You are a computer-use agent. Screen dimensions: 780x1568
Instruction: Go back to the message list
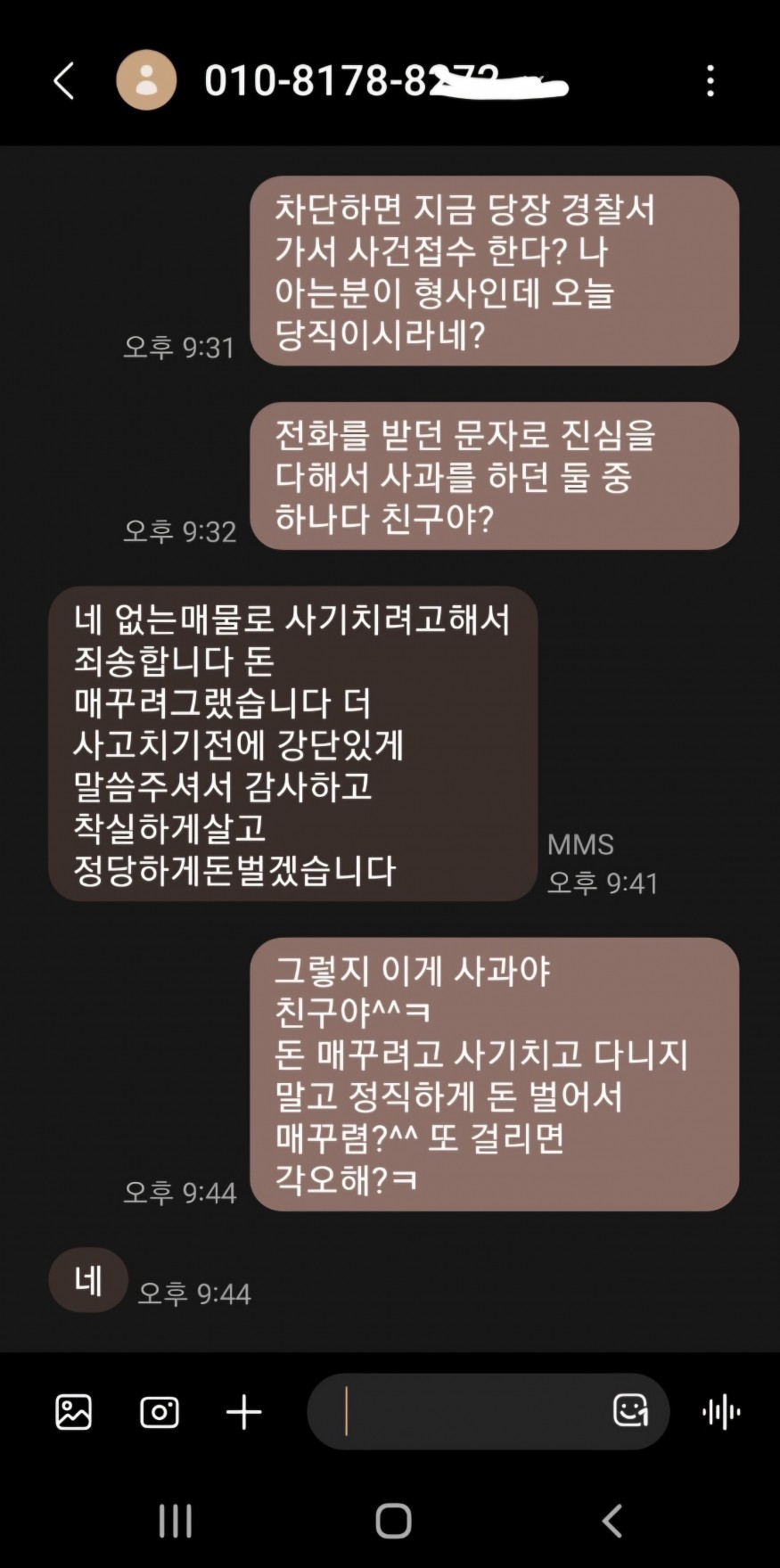pyautogui.click(x=64, y=81)
